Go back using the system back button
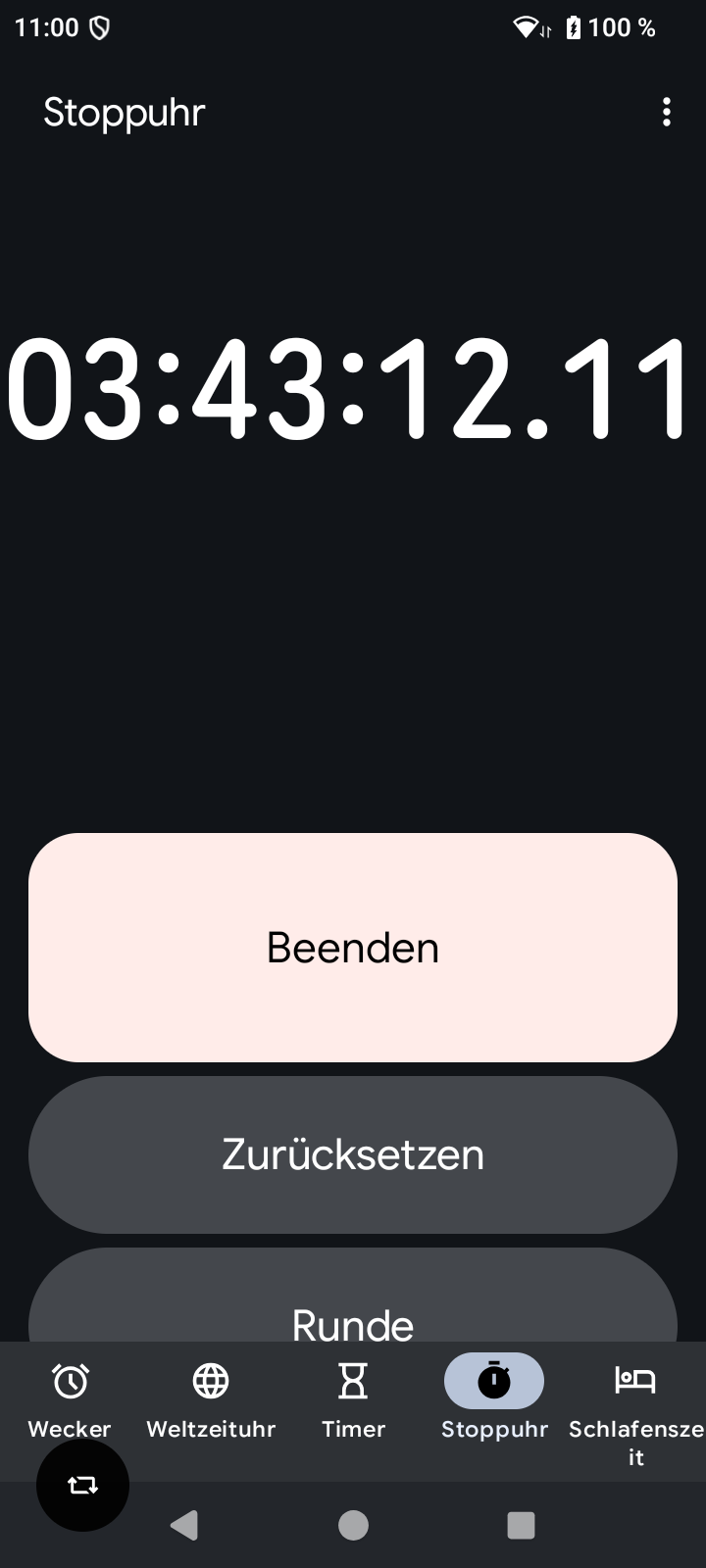Viewport: 706px width, 1568px height. pos(184,1525)
